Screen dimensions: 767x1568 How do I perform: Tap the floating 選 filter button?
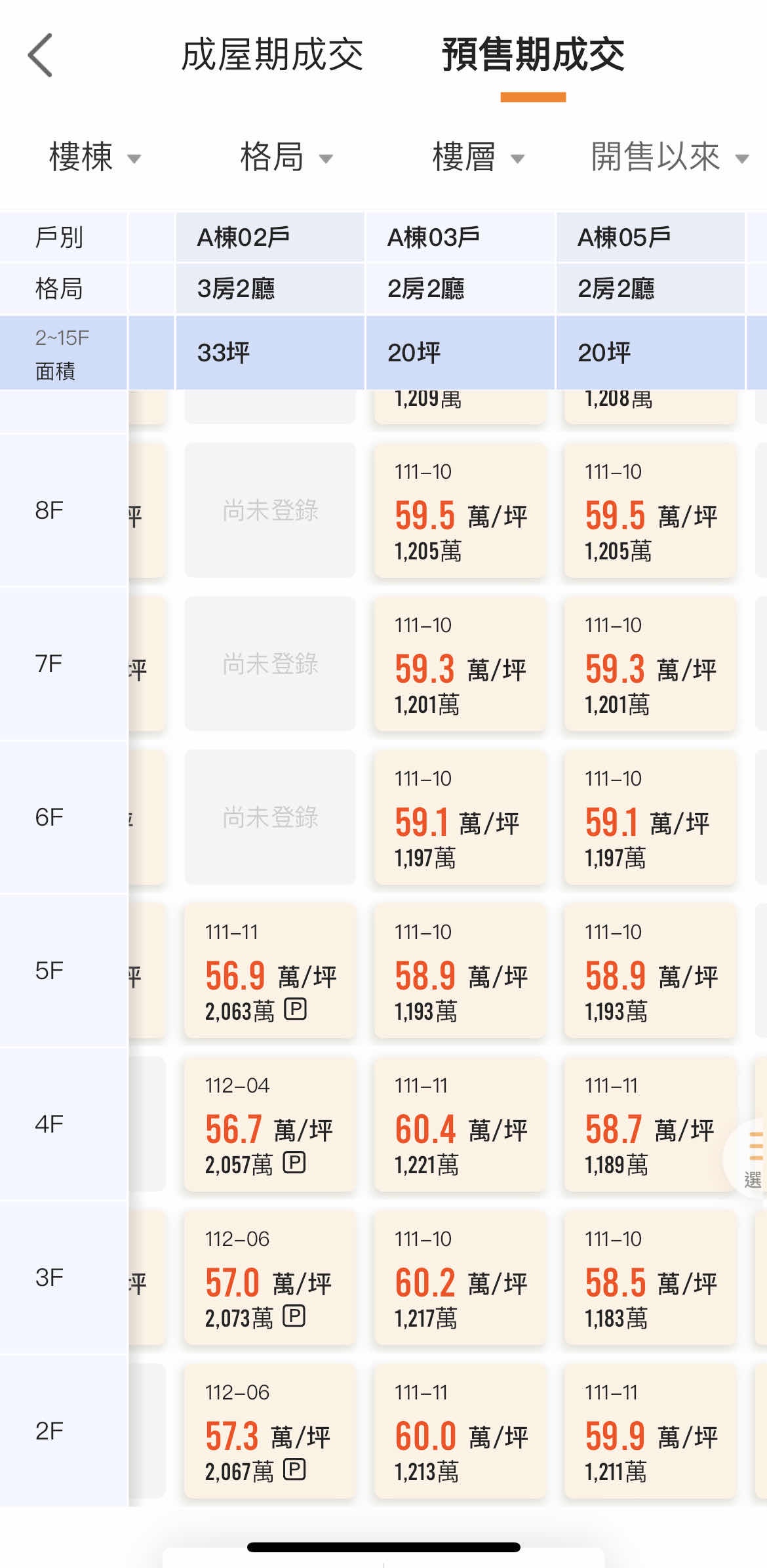(752, 1158)
